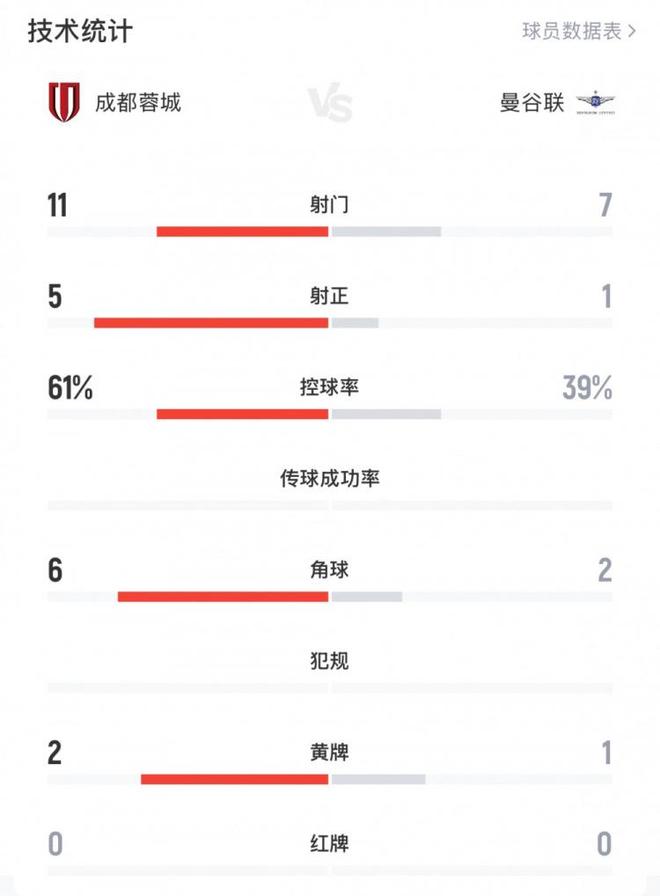Open the 球员数据表 player stats link
Viewport: 660px width, 896px height.
[578, 31]
